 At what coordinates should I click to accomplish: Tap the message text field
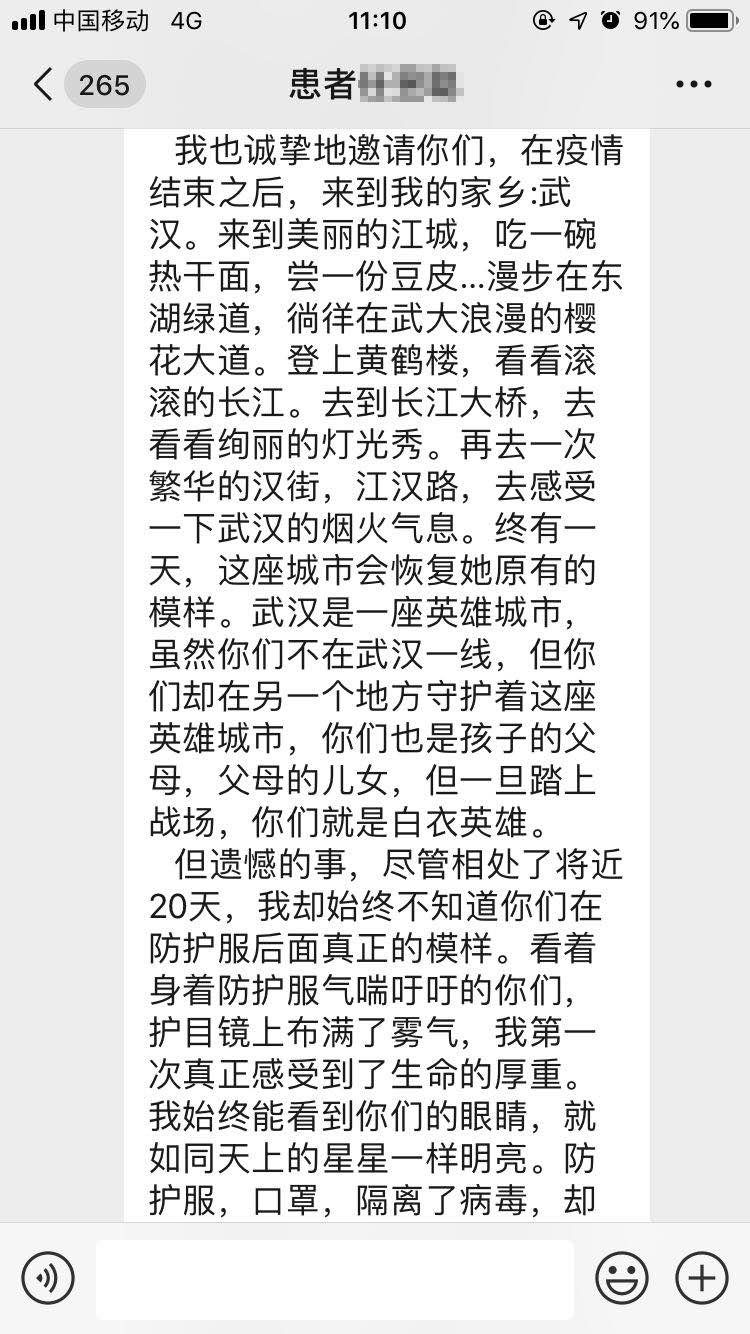tap(335, 1279)
